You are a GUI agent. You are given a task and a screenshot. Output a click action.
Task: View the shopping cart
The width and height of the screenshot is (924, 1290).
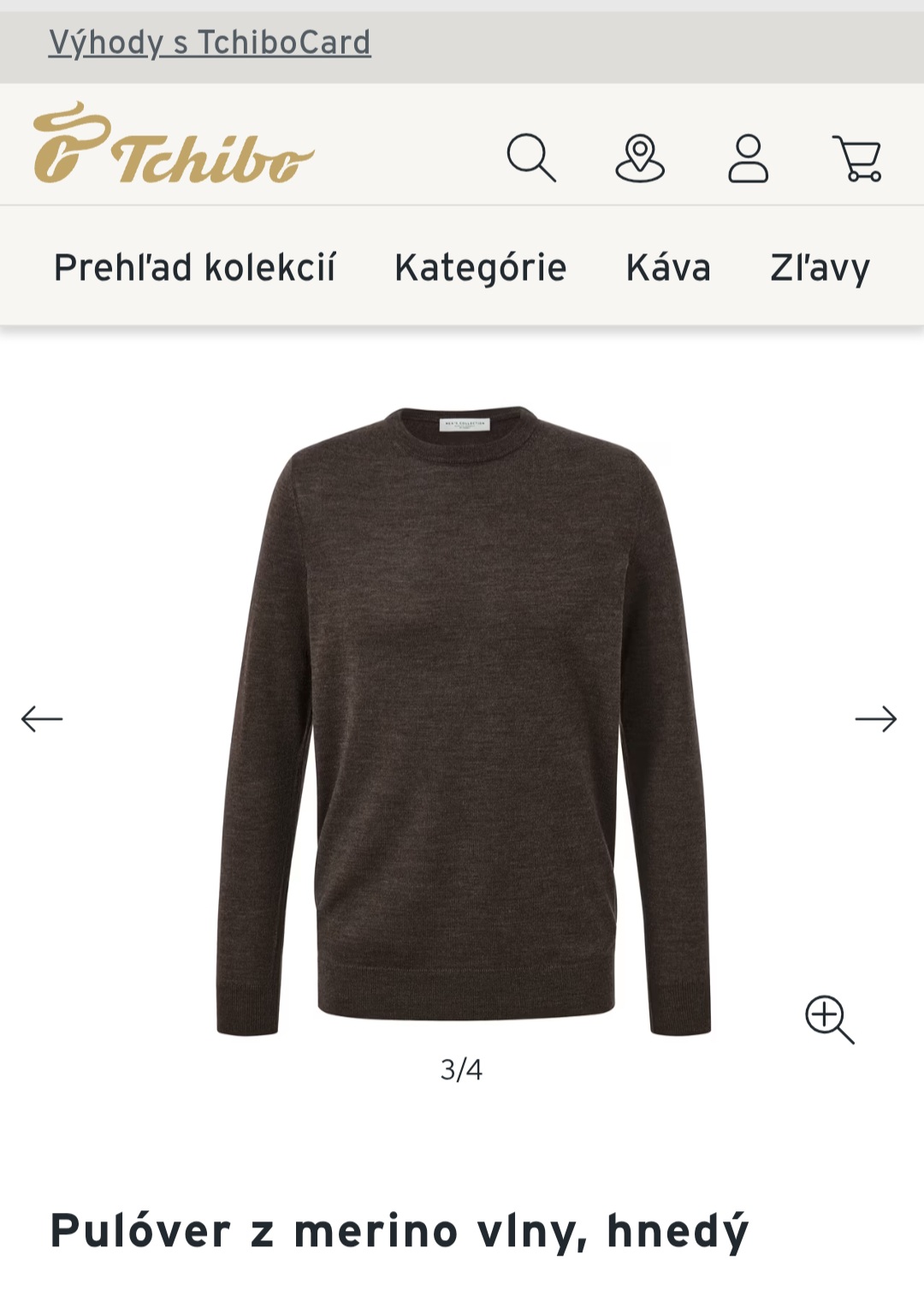coord(857,158)
